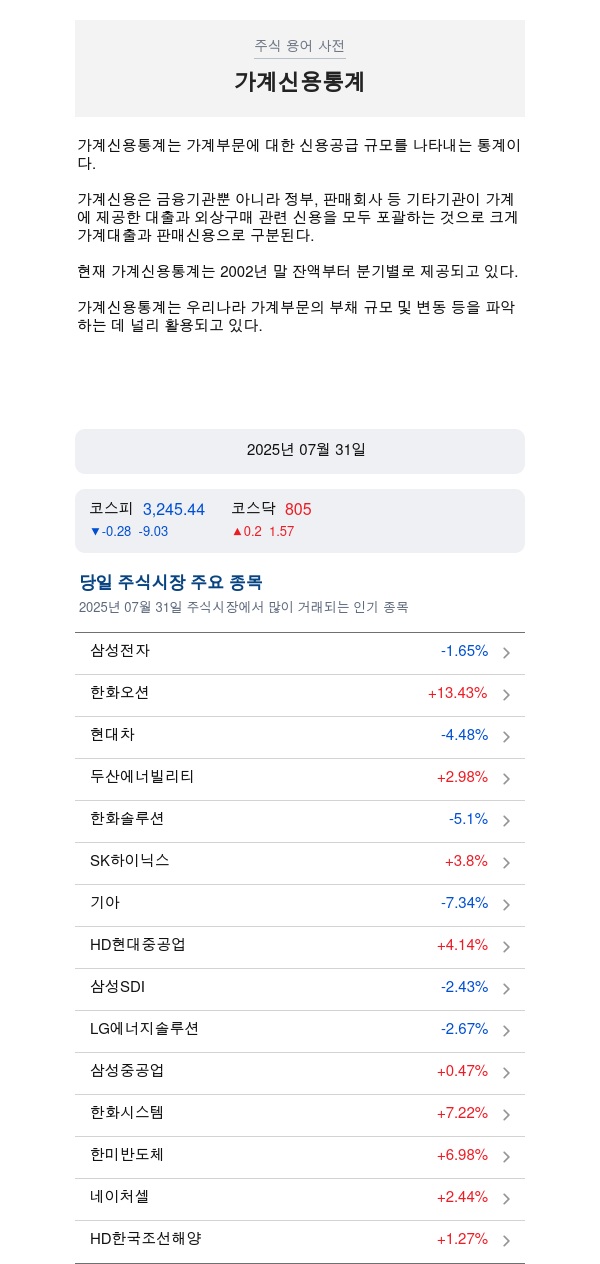View SK하이닉스 stock details

[x=300, y=863]
